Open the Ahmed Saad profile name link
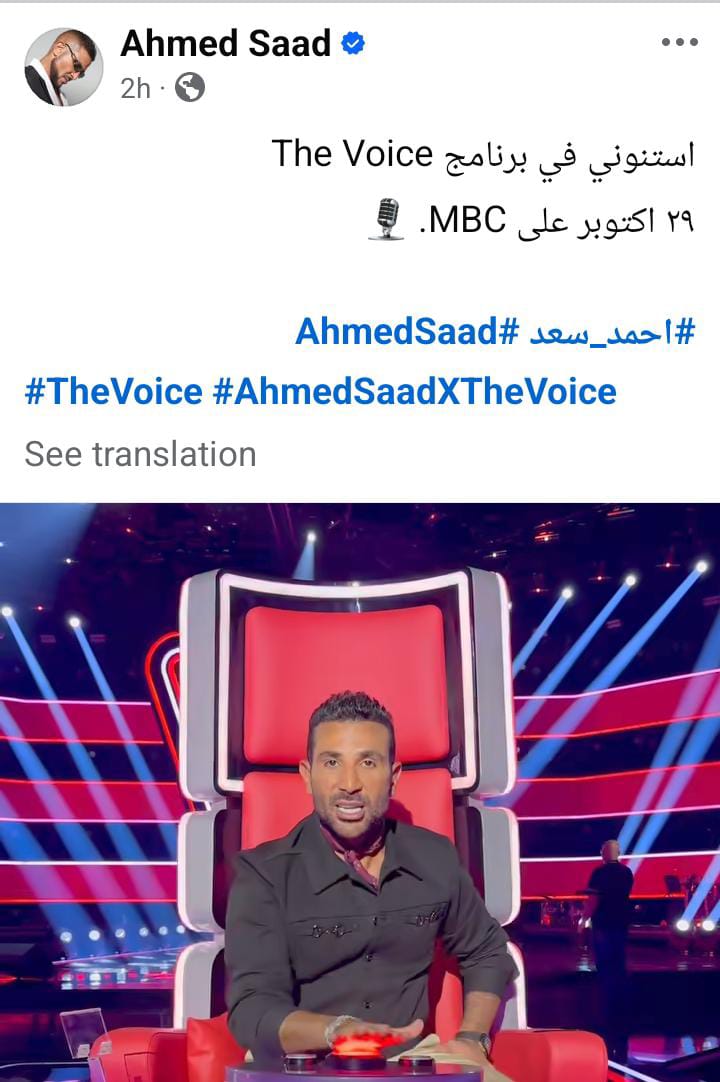The image size is (720, 1082). 225,43
